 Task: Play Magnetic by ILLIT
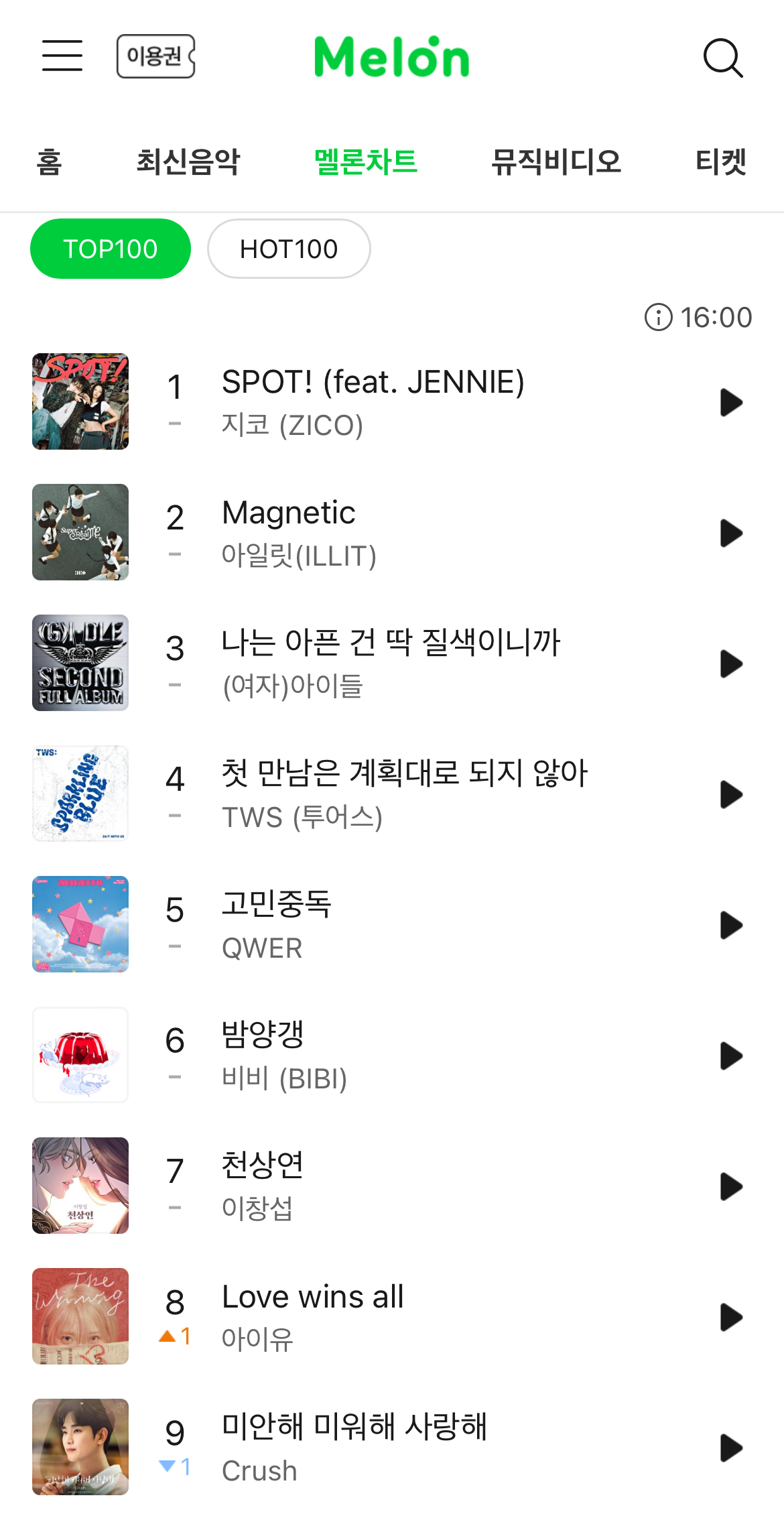click(x=730, y=533)
